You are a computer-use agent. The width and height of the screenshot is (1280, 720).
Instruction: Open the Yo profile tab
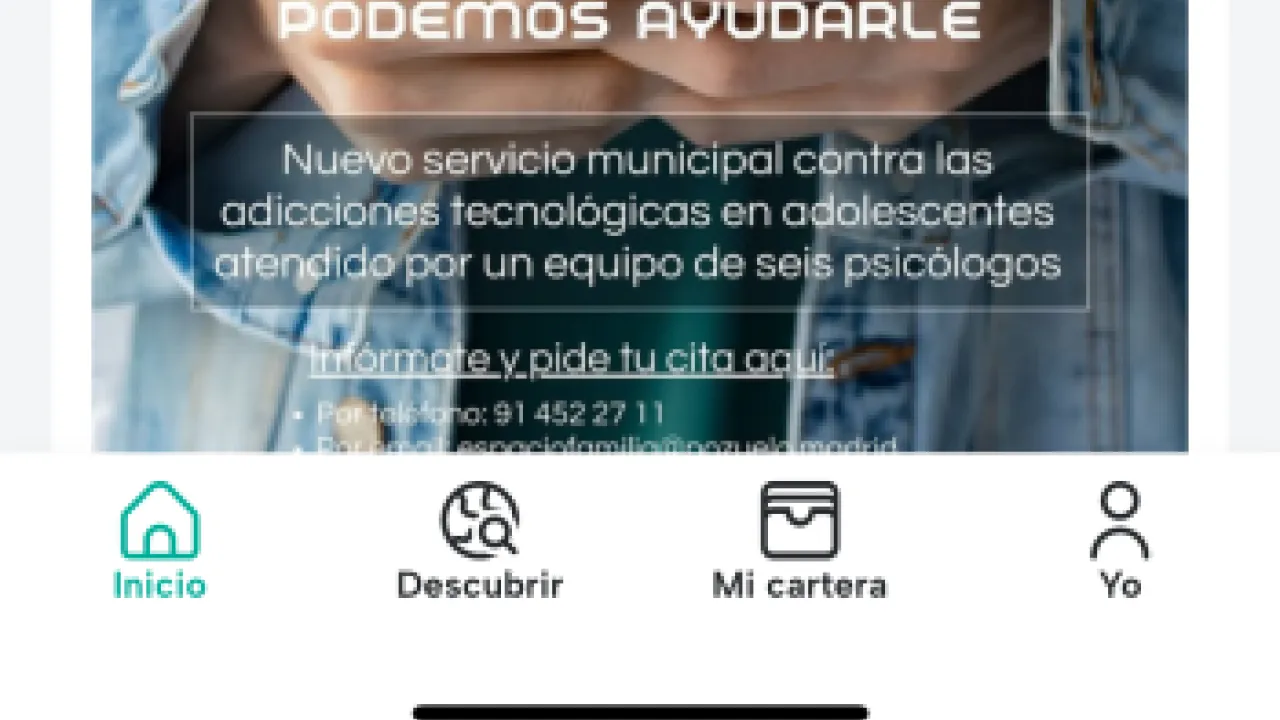1119,540
